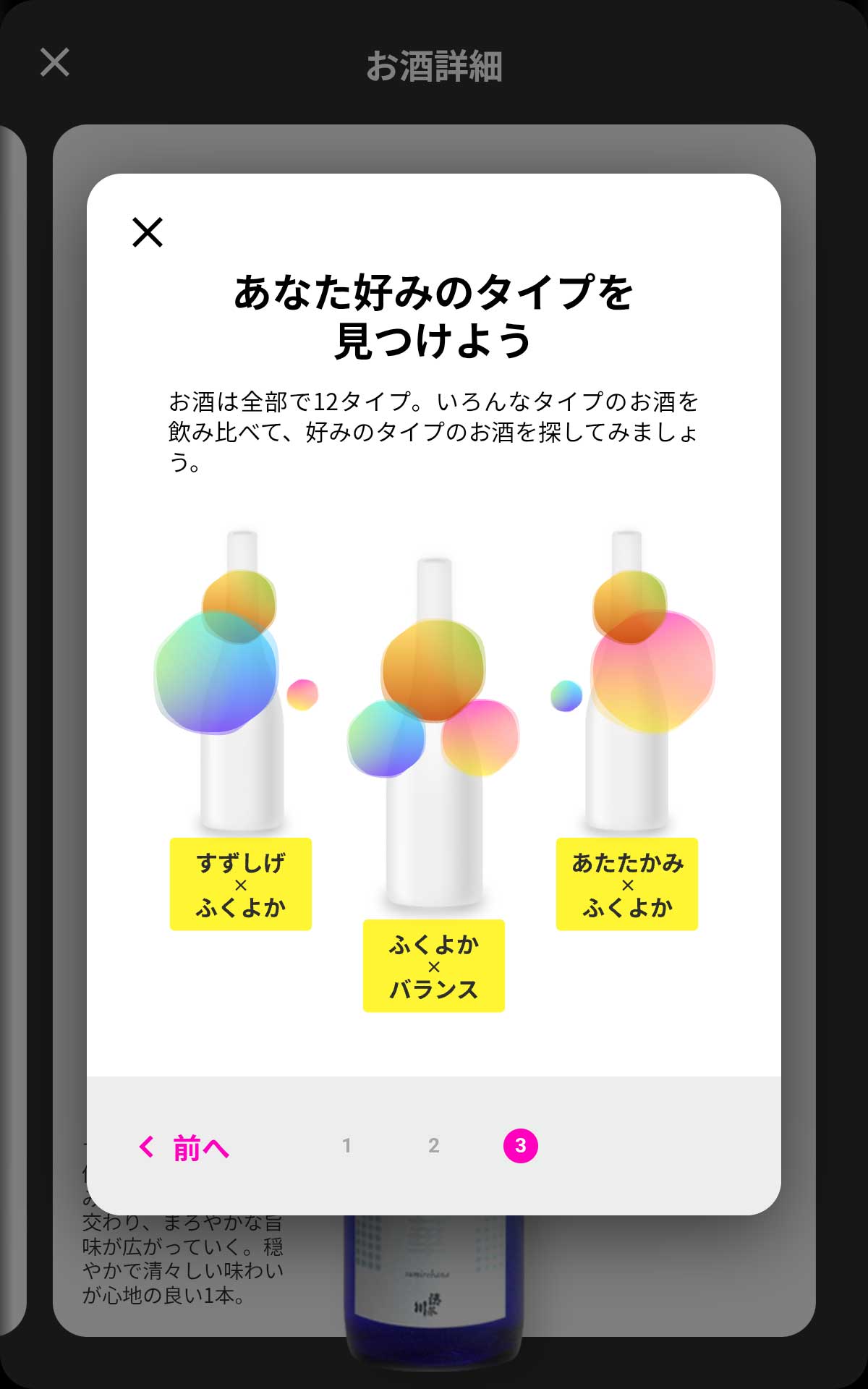Jump to page 1 of the guide

(346, 1146)
